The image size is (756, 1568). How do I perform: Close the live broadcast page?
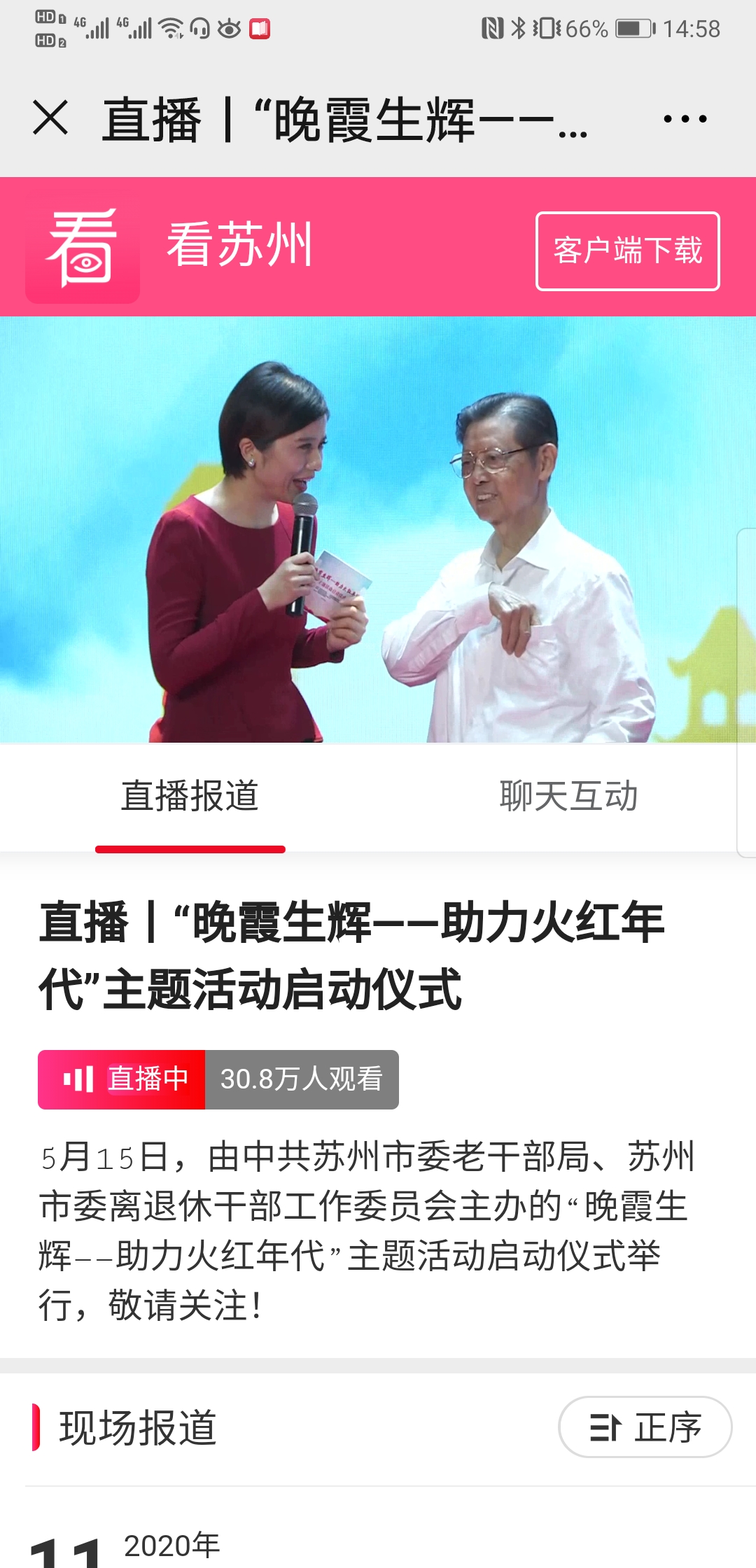50,118
